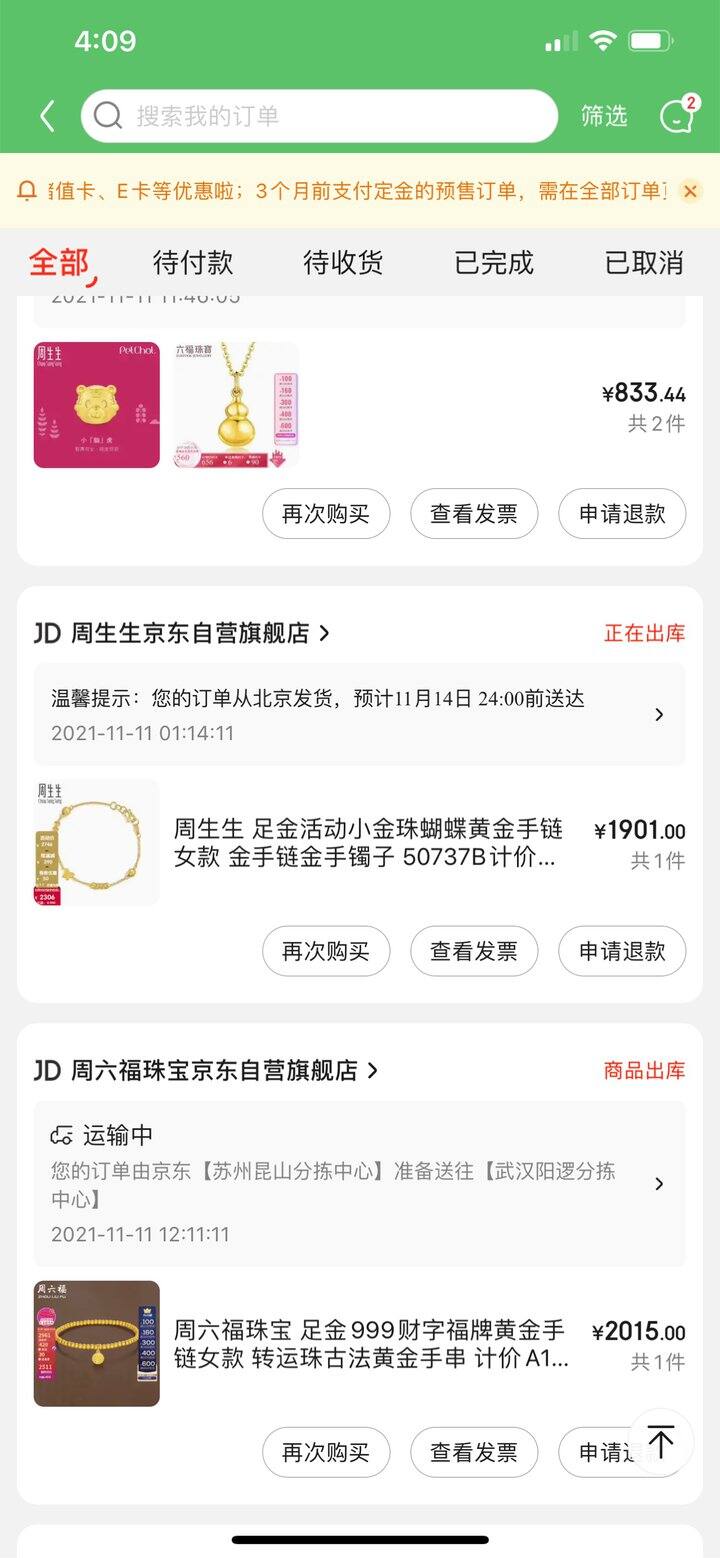Open the 筛选 filter option

(604, 116)
